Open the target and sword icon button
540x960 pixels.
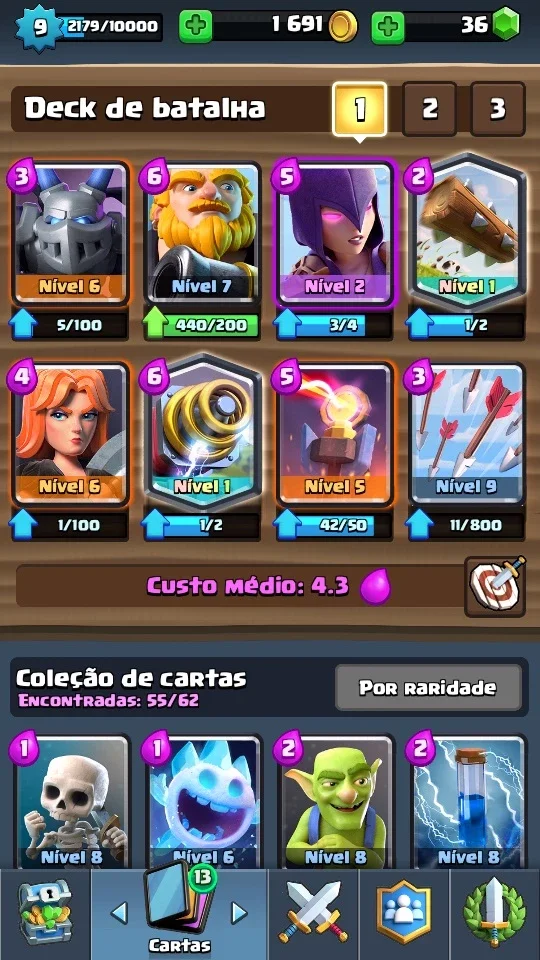click(x=495, y=586)
